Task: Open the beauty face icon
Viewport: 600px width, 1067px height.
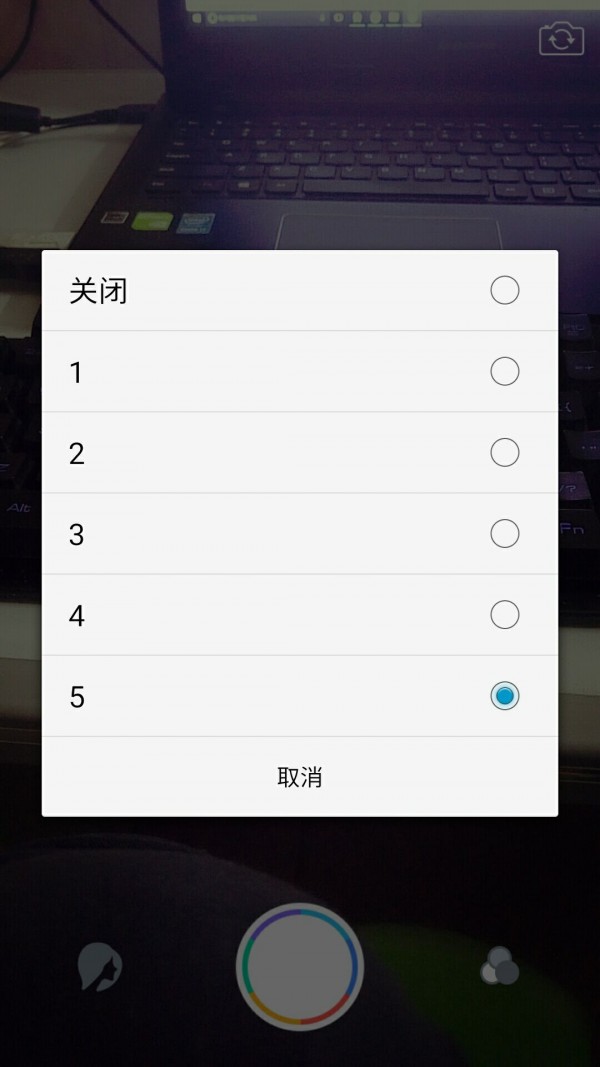Action: point(100,968)
